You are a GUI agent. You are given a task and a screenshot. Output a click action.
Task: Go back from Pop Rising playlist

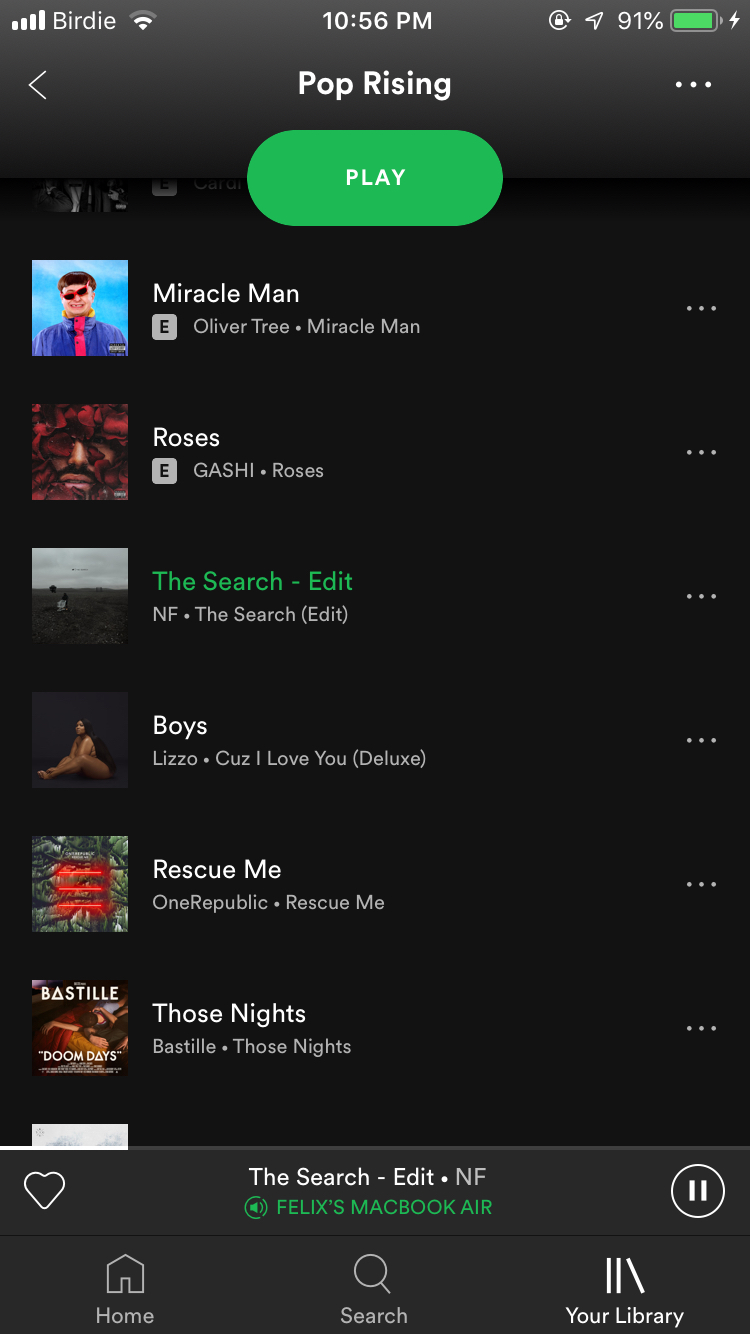coord(38,85)
